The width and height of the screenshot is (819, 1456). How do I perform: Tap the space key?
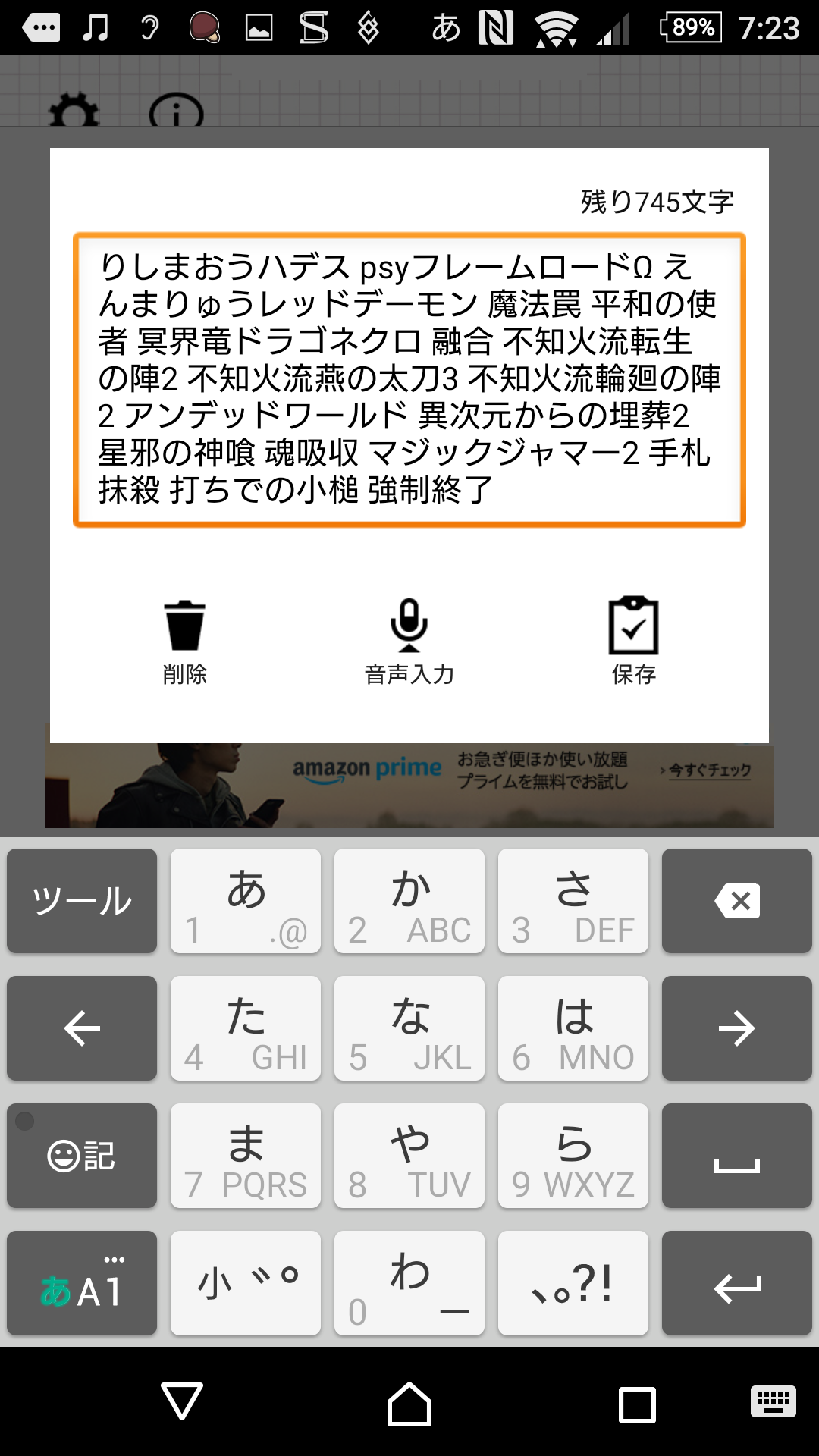pos(736,1156)
